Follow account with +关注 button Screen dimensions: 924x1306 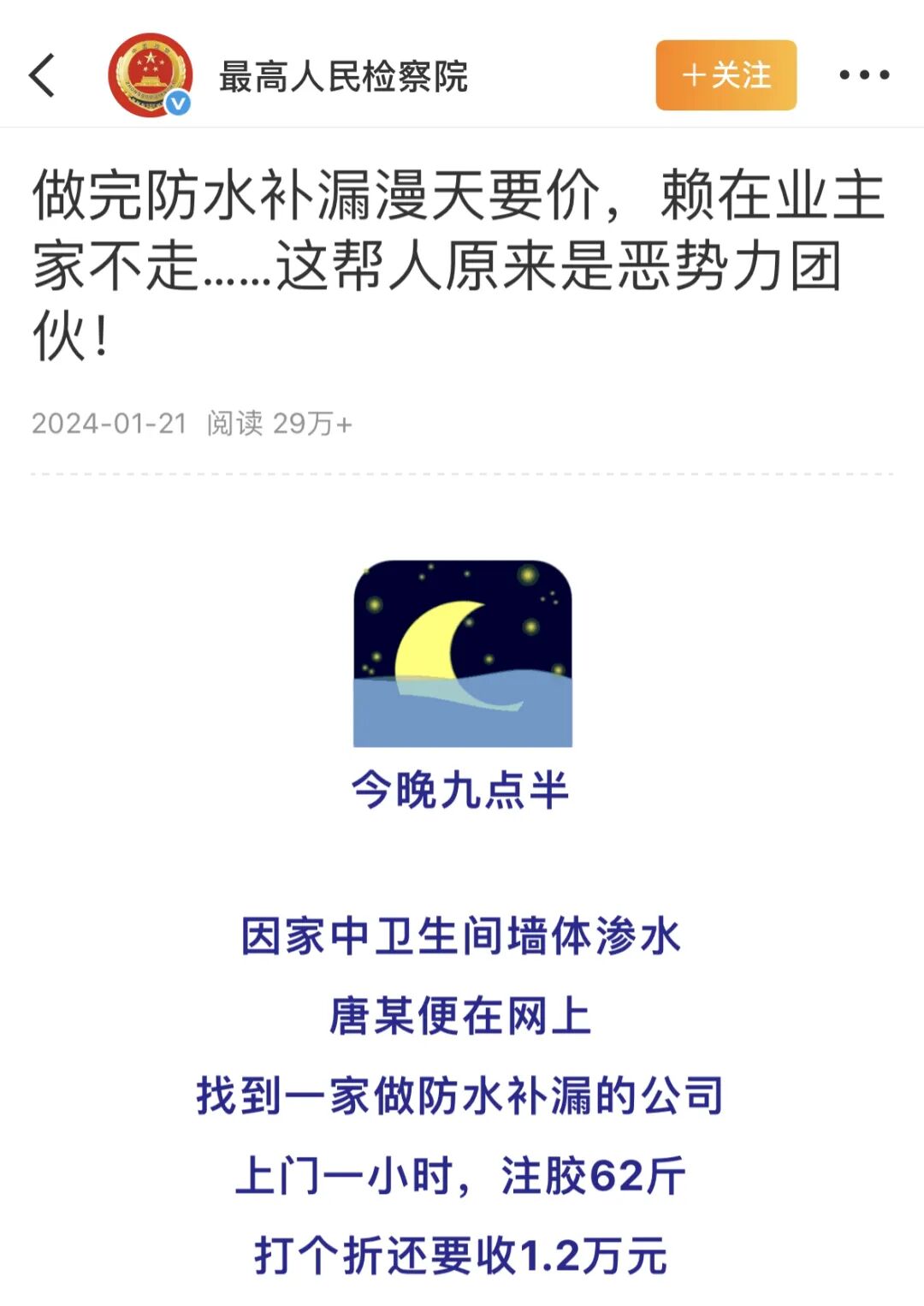726,75
